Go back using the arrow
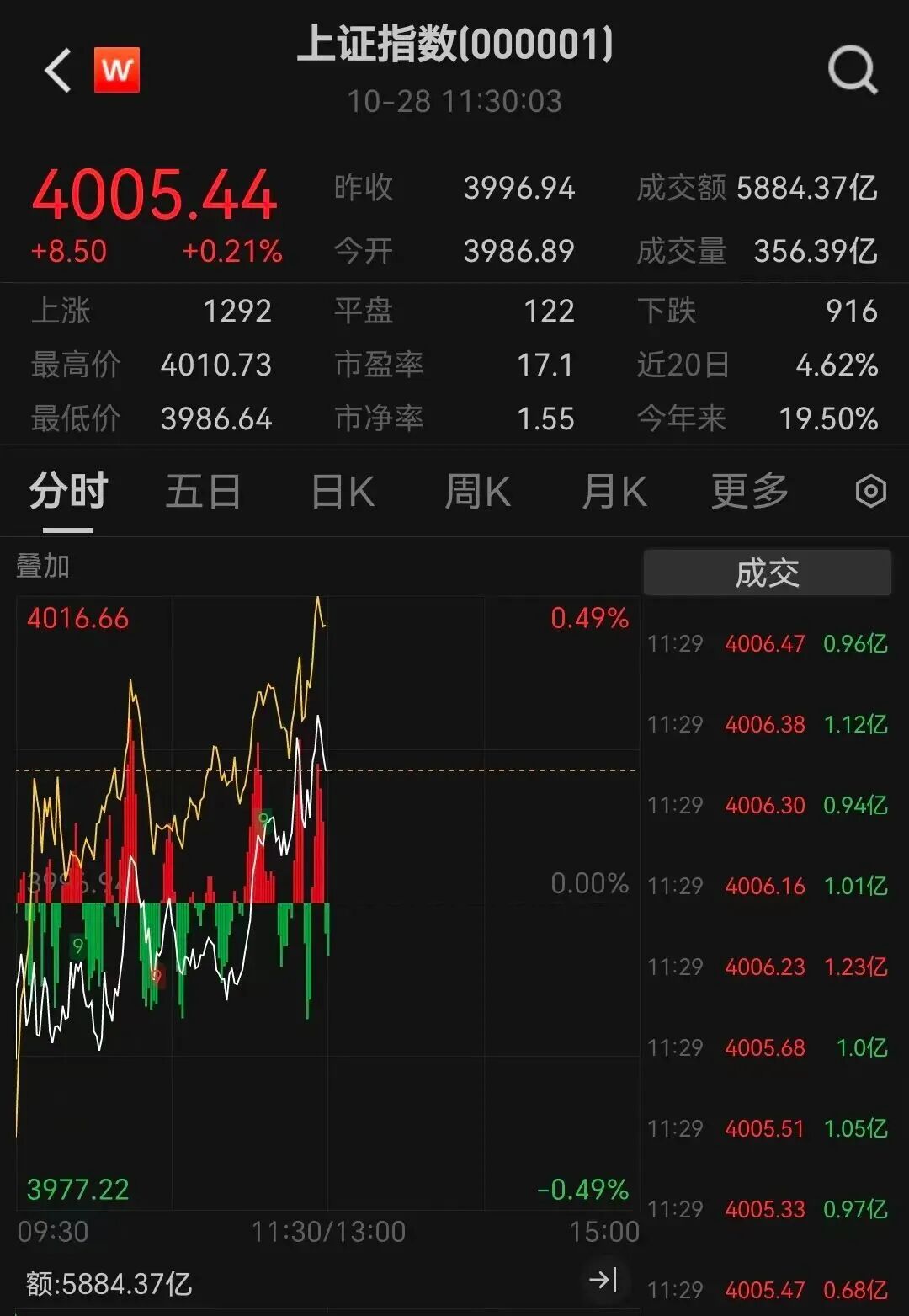Screen dimensions: 909x1316 pos(58,70)
